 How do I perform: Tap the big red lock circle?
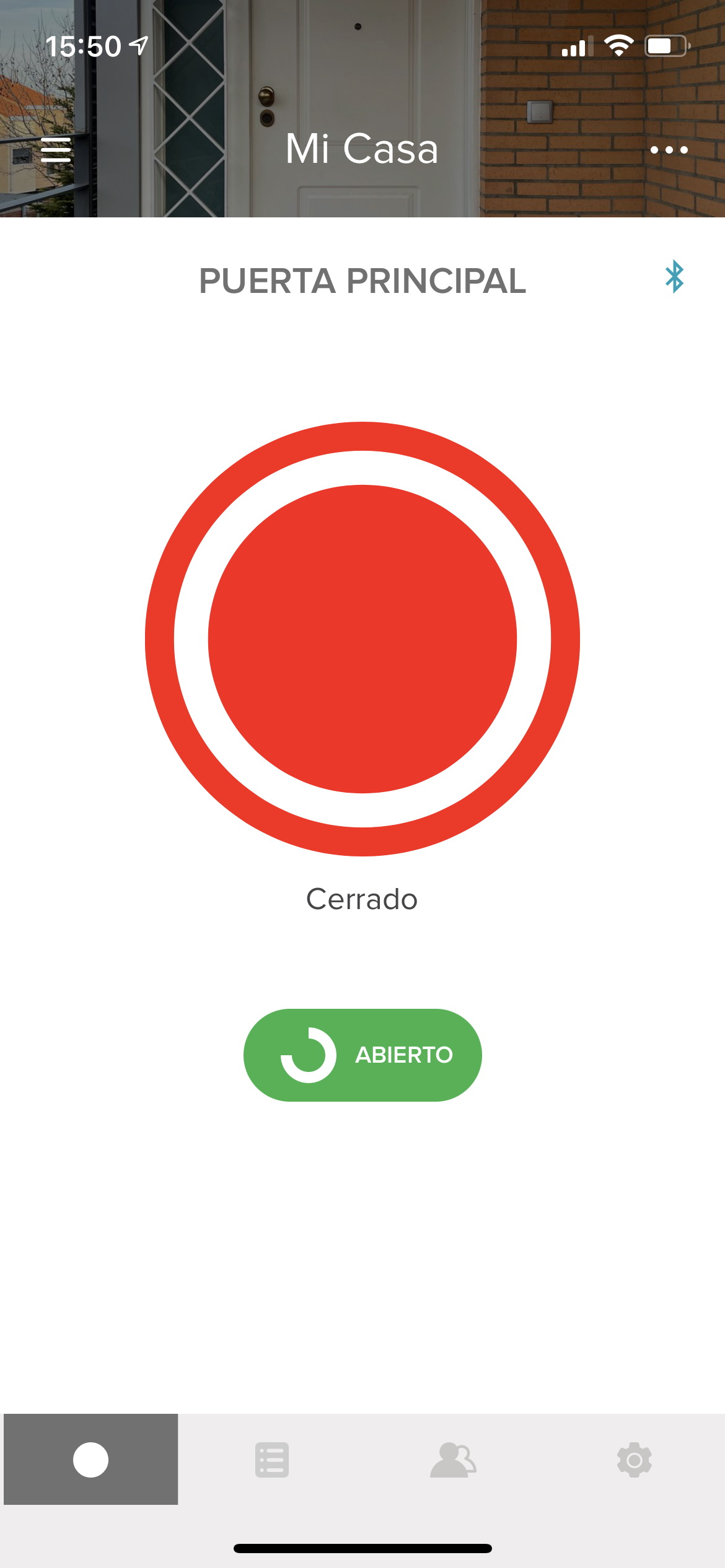(x=362, y=639)
